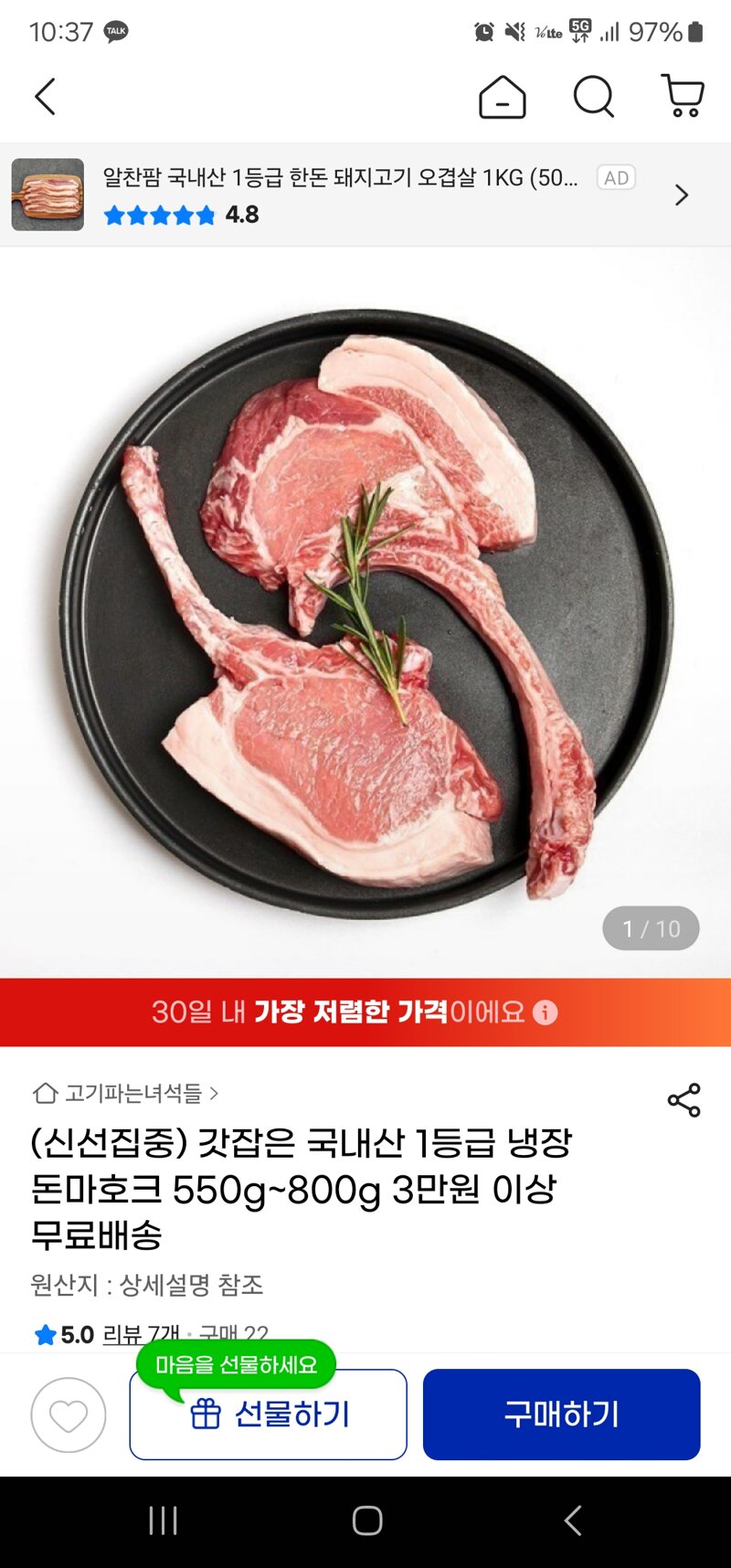The image size is (731, 1568).
Task: Add the product to the wishlist heart
Action: 69,1415
